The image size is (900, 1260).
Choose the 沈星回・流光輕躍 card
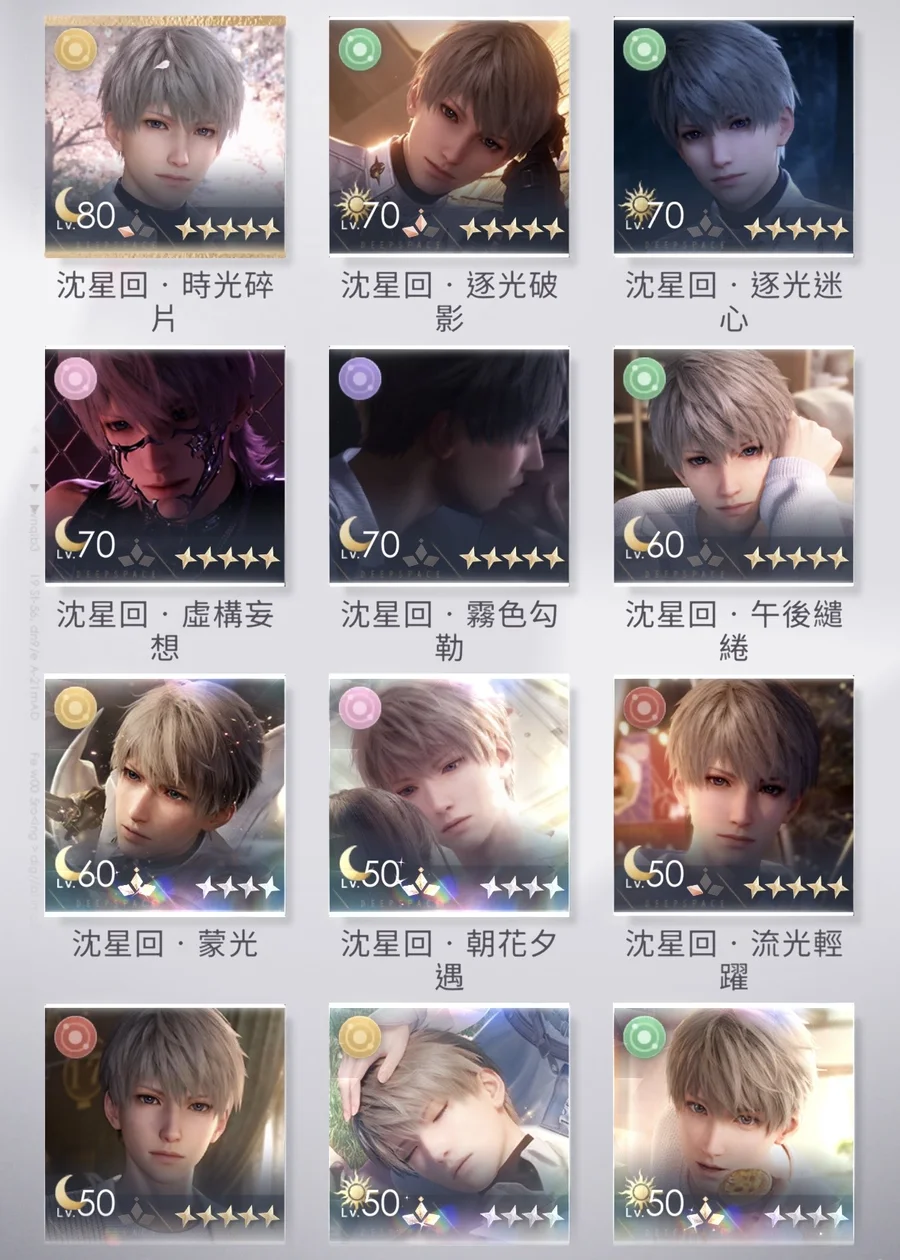click(x=733, y=795)
